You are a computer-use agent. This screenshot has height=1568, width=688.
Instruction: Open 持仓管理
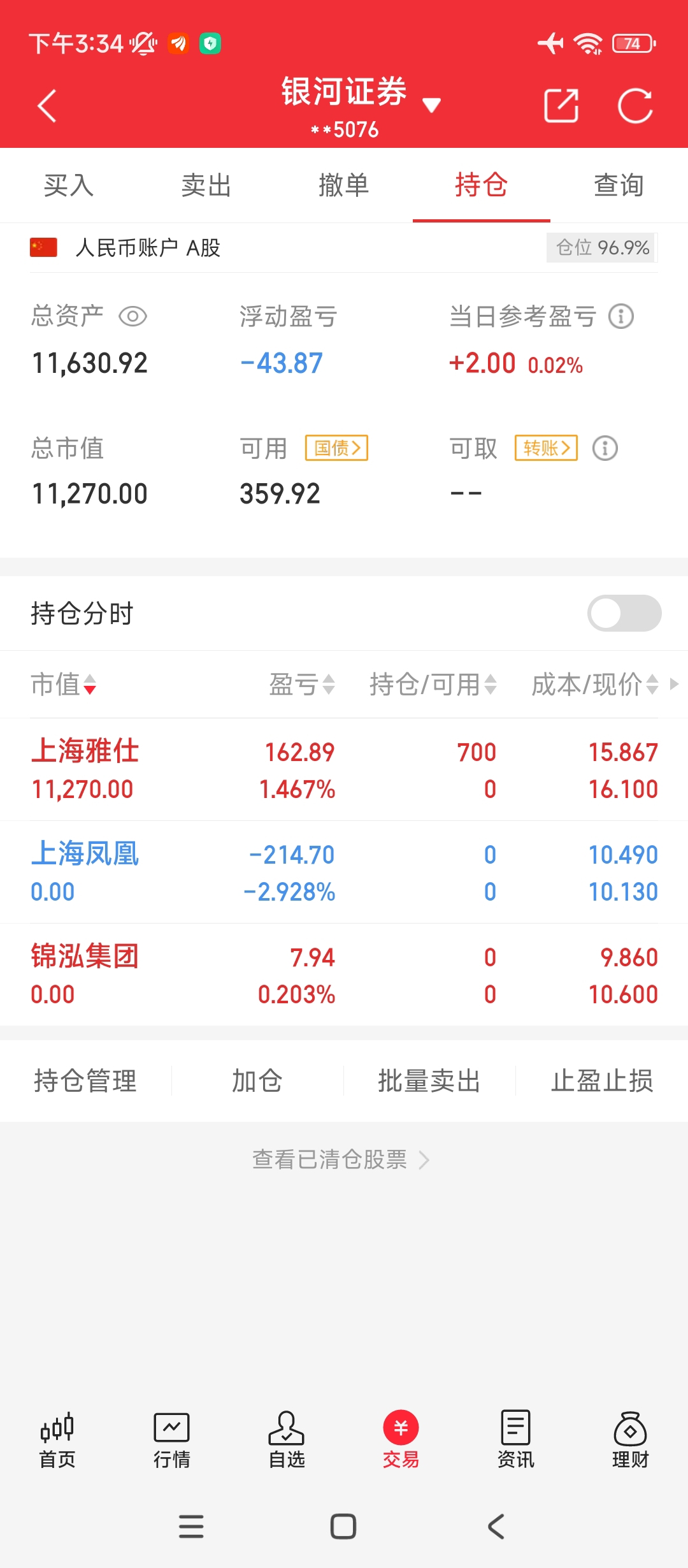pyautogui.click(x=85, y=1081)
